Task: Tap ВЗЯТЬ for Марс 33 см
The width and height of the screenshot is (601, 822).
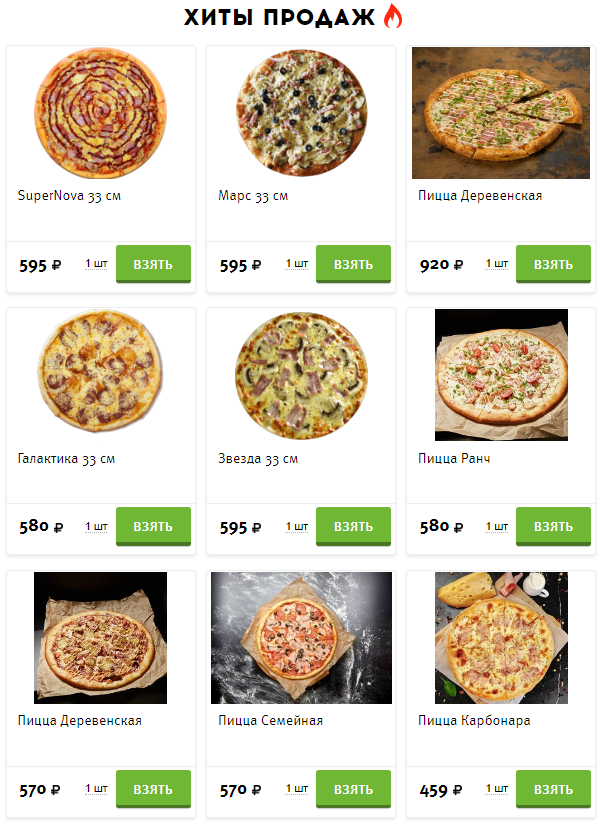Action: (x=353, y=265)
